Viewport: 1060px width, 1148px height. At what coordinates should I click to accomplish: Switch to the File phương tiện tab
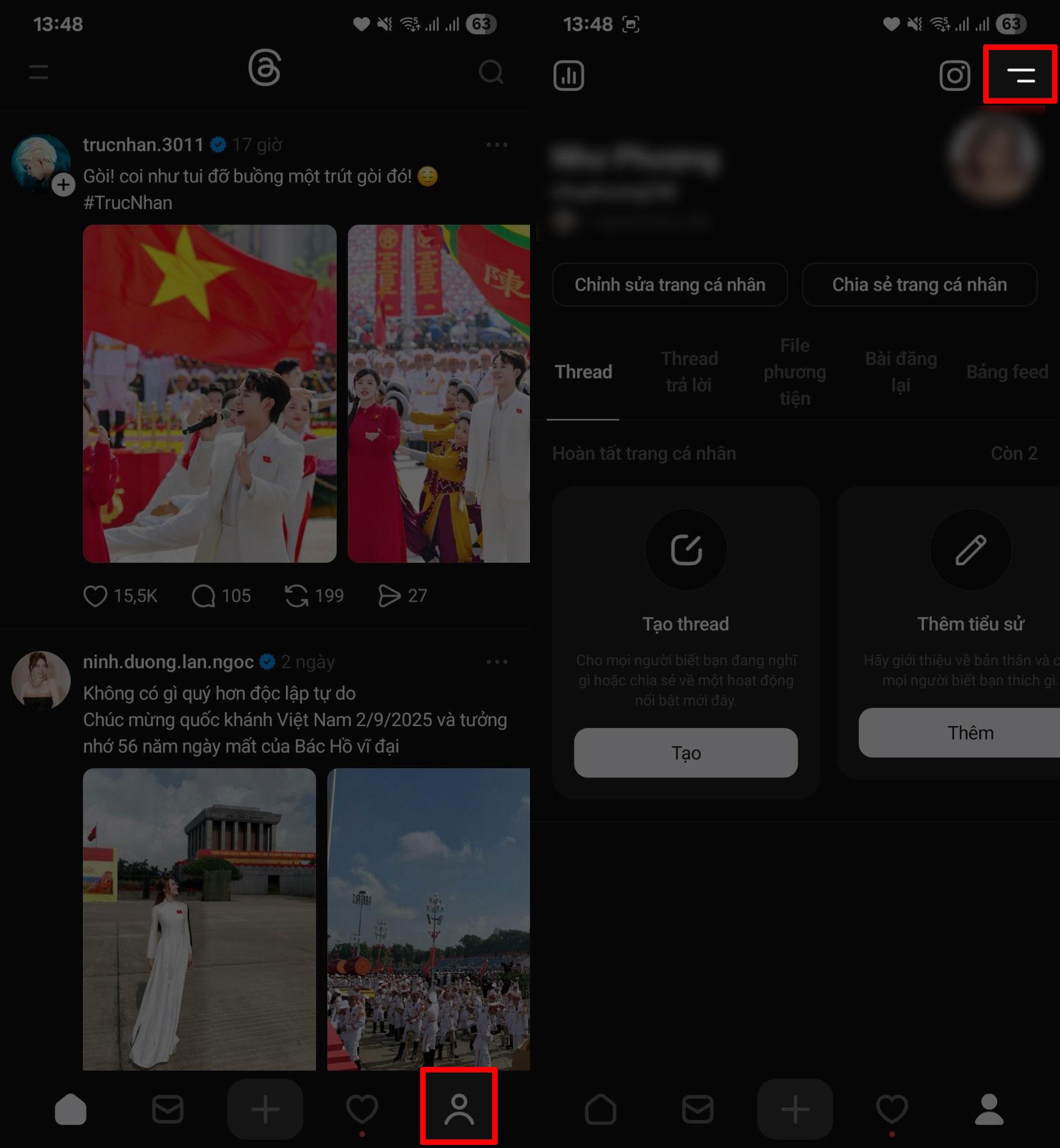[794, 372]
